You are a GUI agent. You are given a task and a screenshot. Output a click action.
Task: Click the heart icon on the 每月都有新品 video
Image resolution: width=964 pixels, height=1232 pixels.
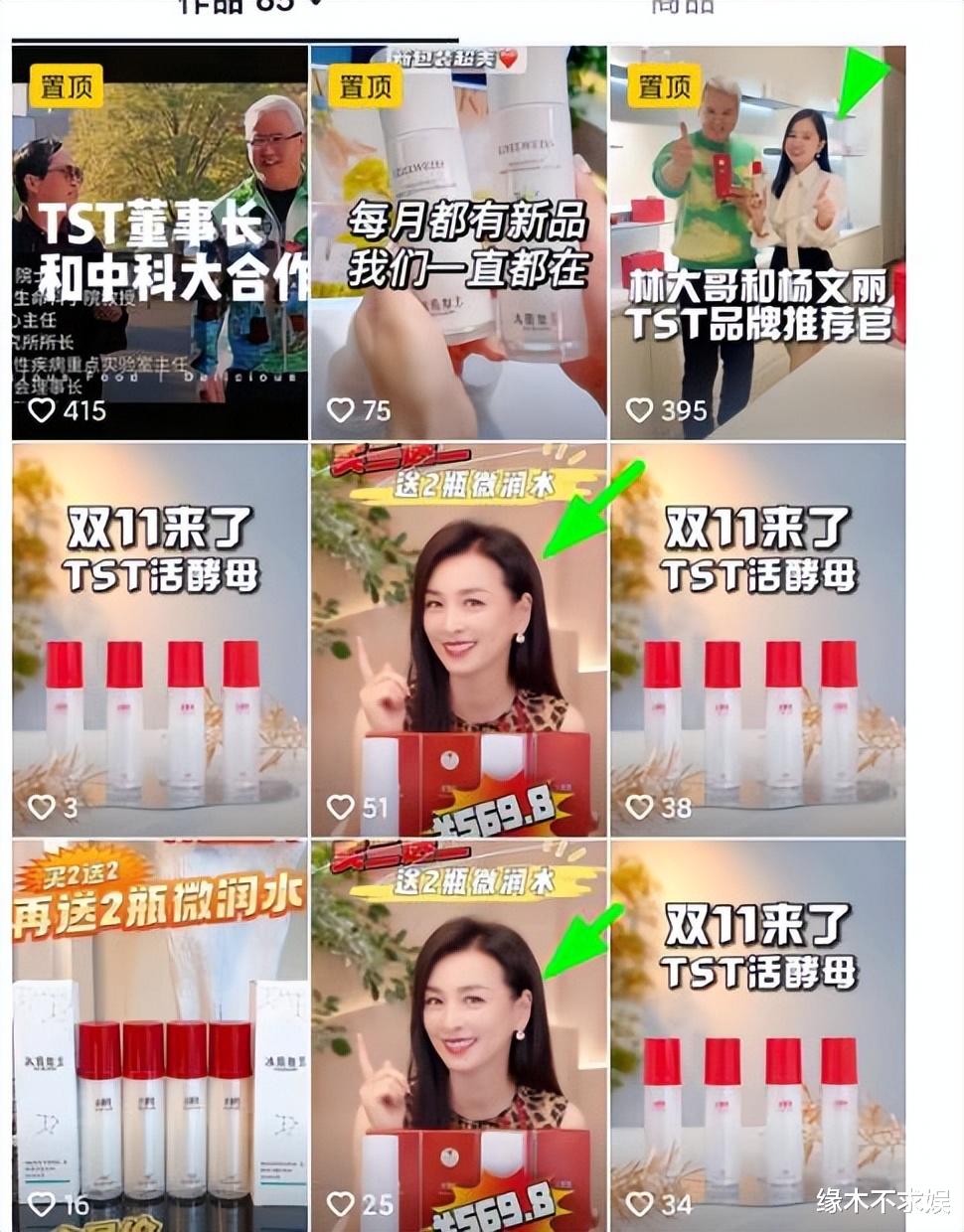[340, 407]
